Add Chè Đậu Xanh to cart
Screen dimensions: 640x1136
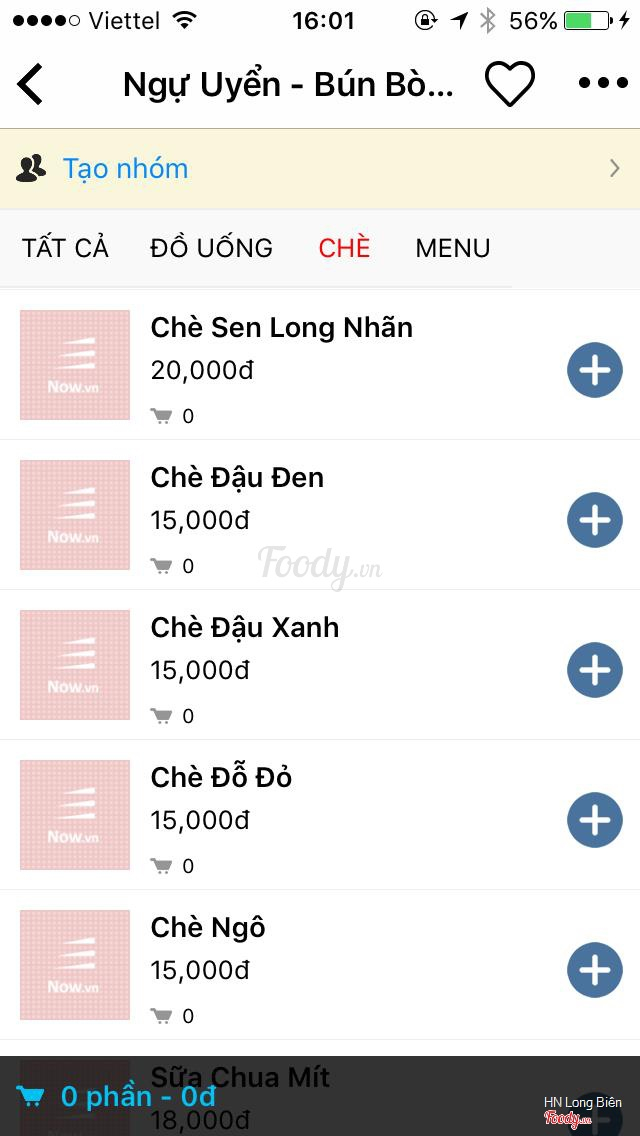pyautogui.click(x=594, y=670)
